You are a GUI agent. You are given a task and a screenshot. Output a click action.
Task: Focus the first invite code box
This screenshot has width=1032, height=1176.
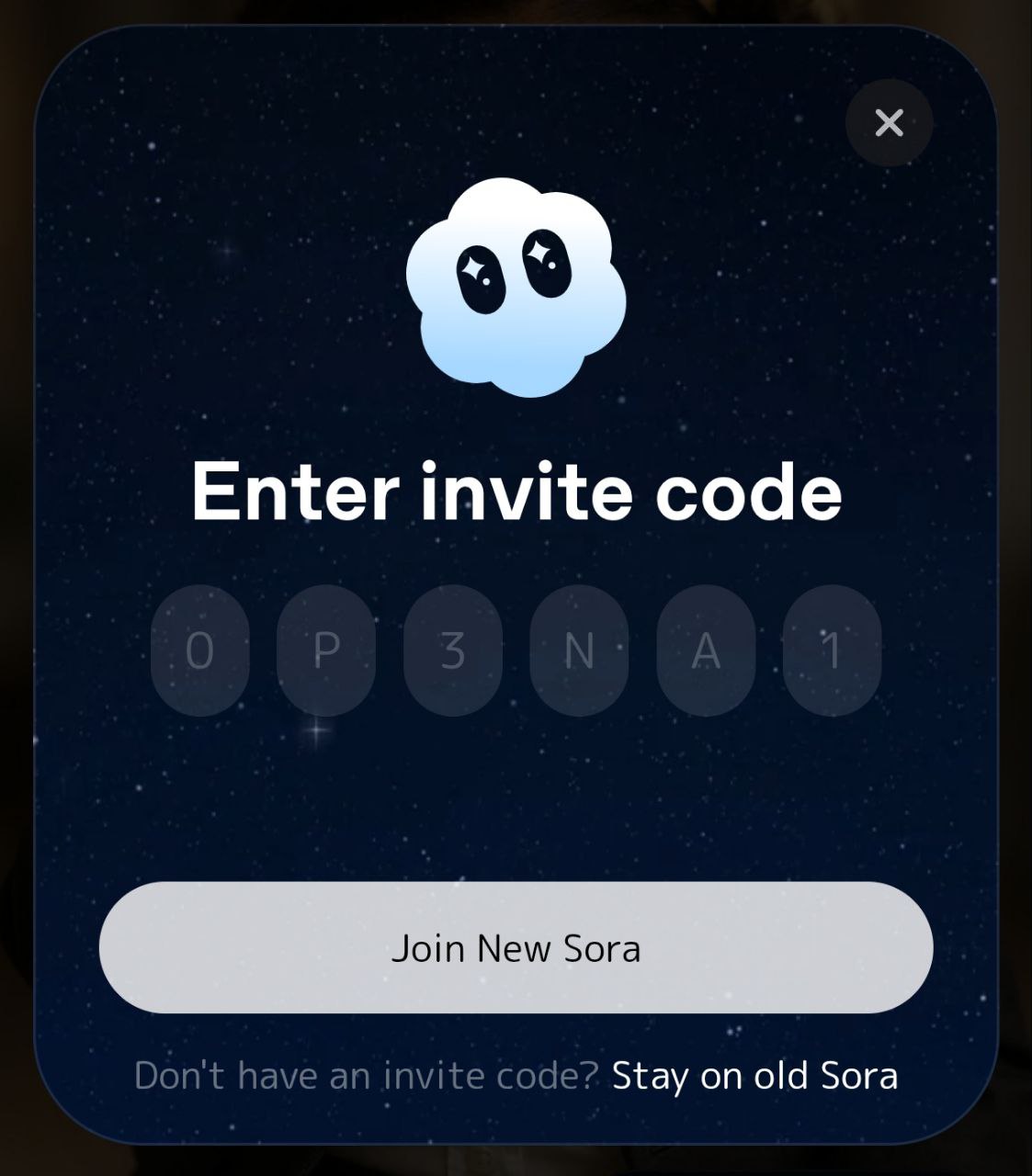199,650
